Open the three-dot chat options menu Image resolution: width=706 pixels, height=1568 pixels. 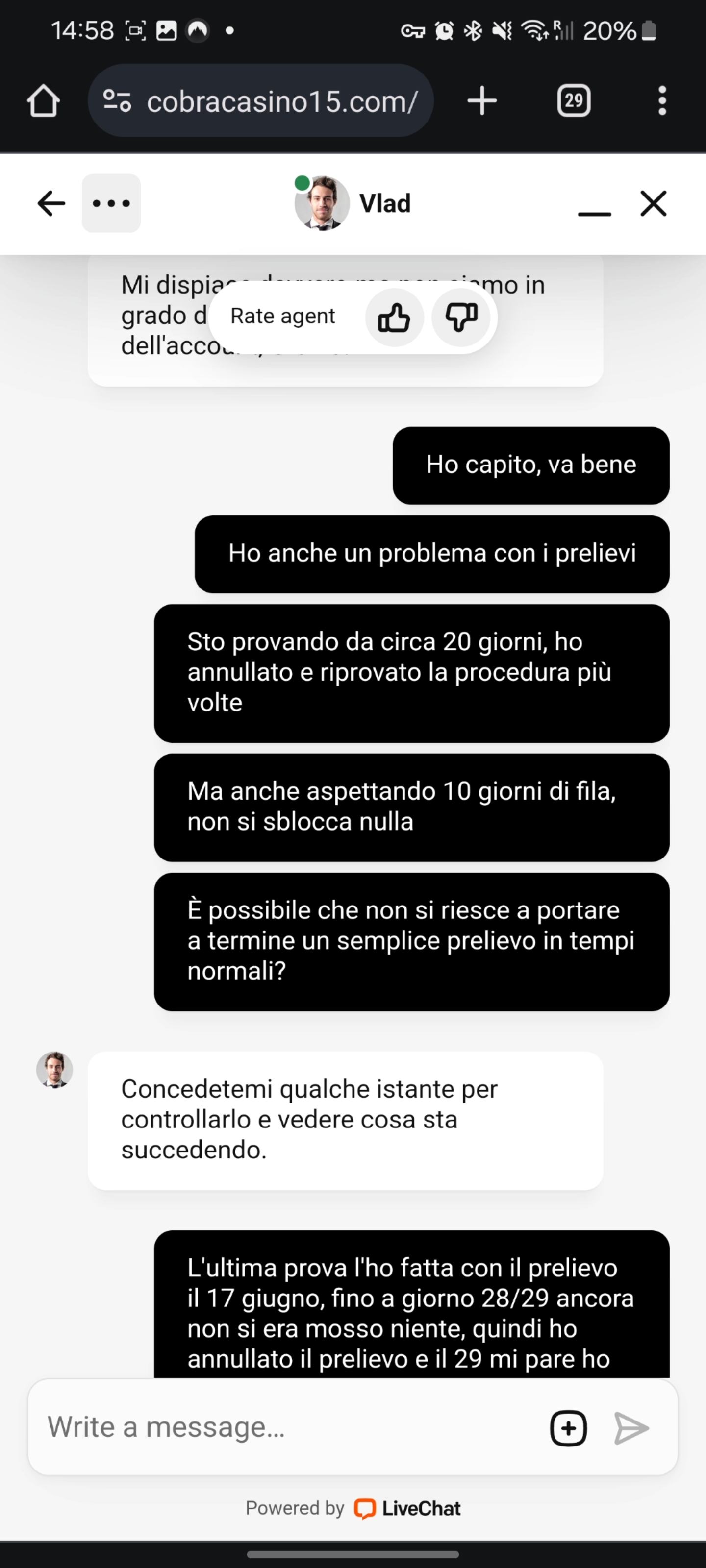coord(111,203)
